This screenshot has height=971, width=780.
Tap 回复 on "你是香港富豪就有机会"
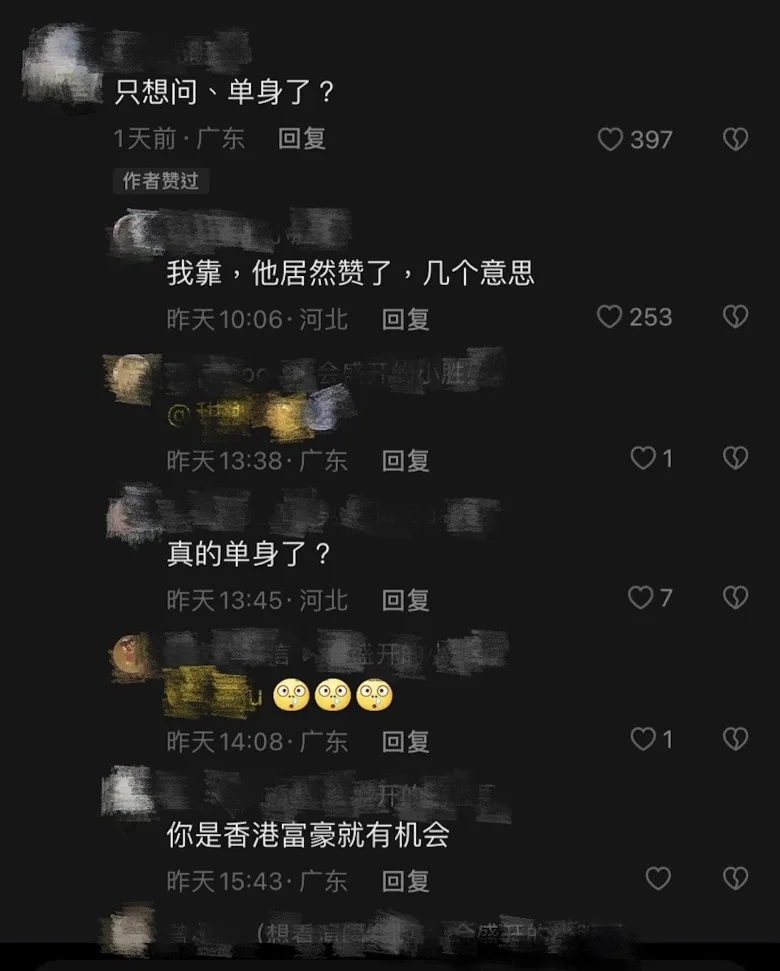(407, 880)
